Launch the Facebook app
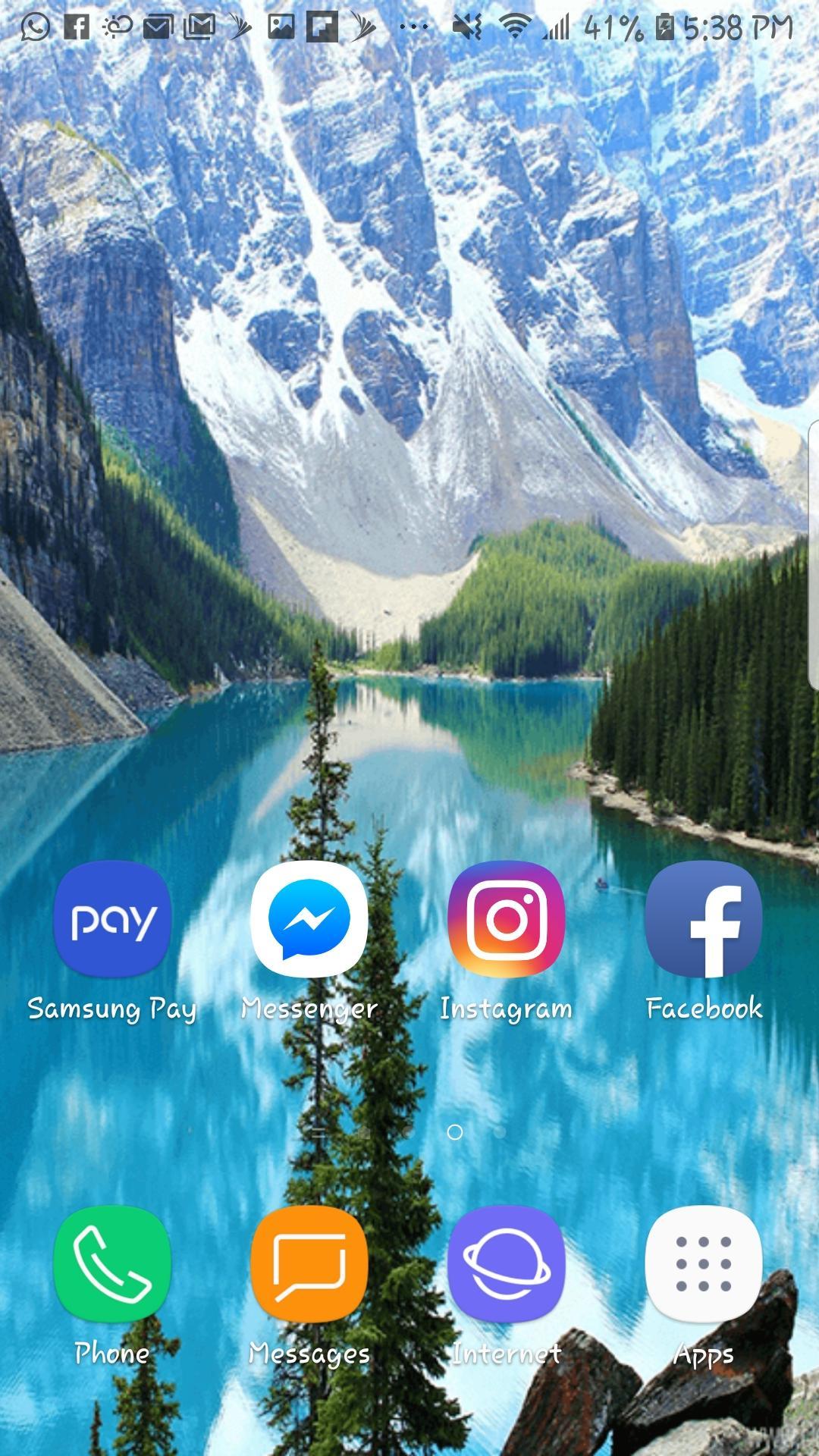The image size is (819, 1456). pyautogui.click(x=704, y=919)
